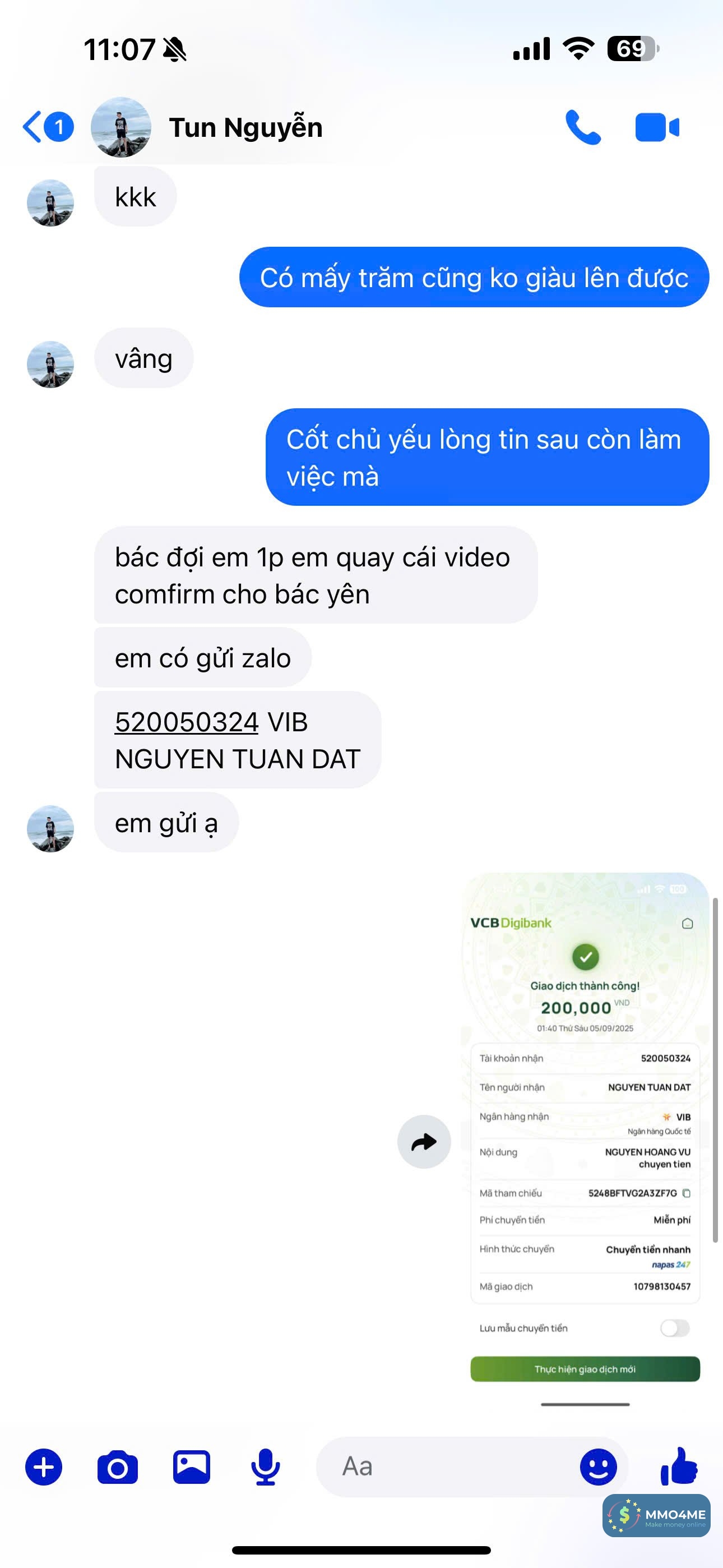
Task: Open more options with the plus button
Action: pyautogui.click(x=44, y=1468)
